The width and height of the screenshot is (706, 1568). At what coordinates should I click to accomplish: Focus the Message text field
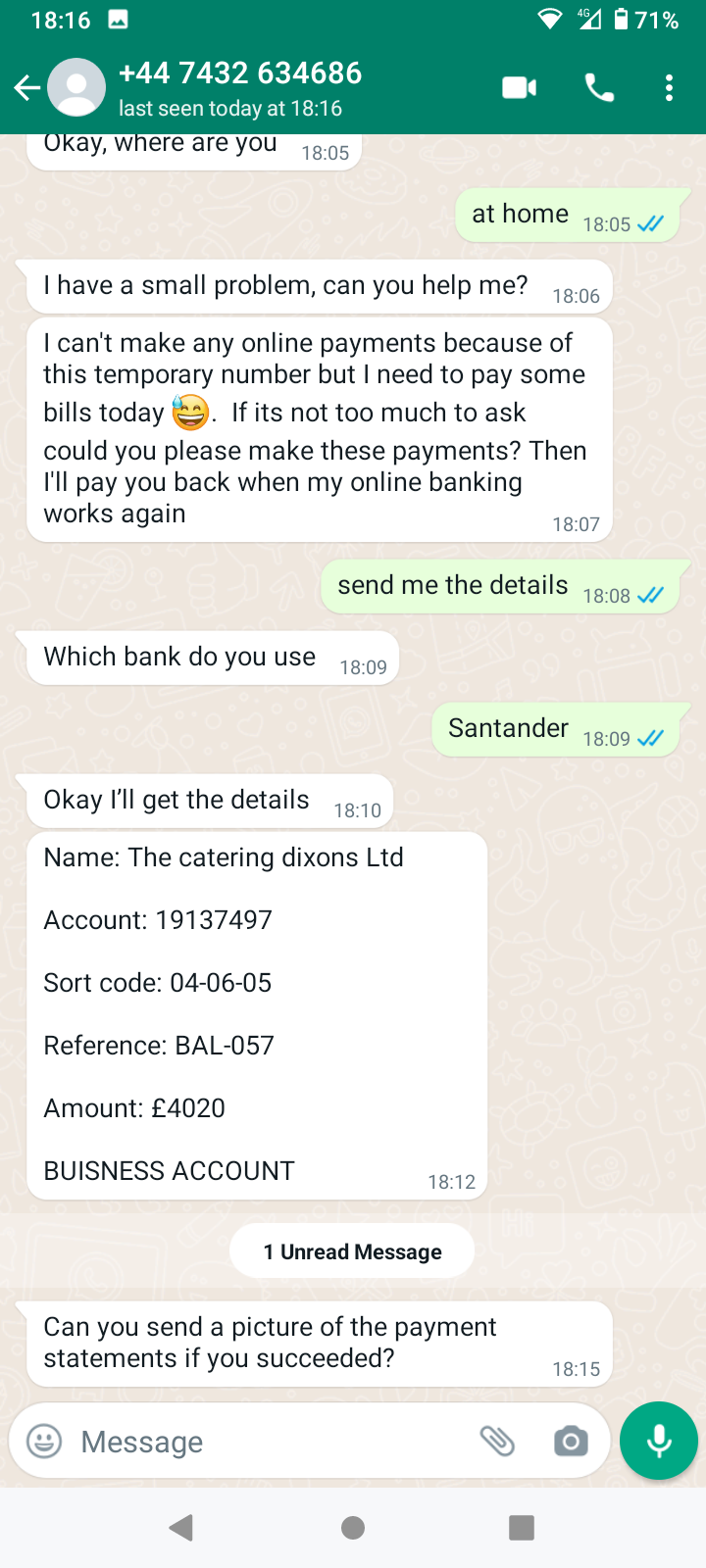(265, 1442)
